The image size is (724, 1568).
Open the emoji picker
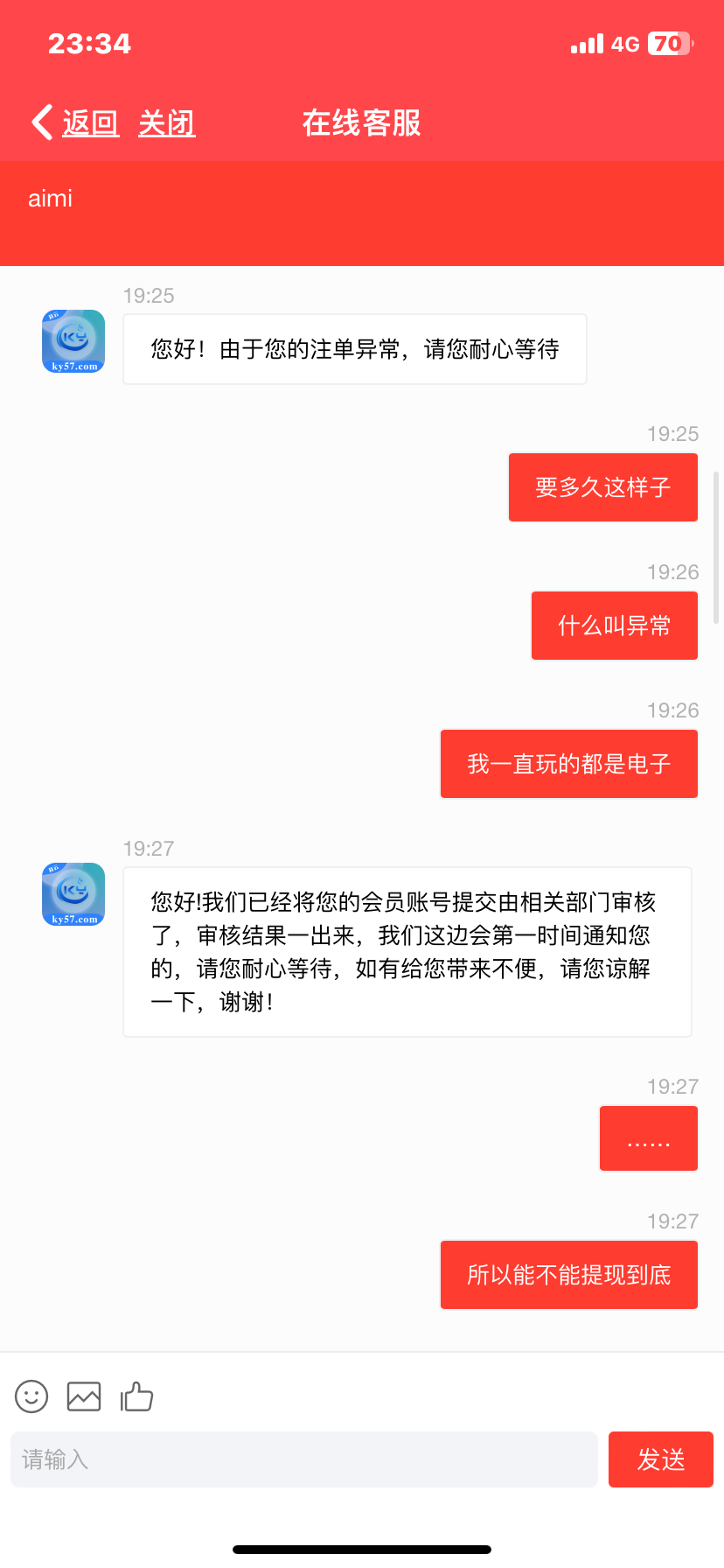(31, 1396)
